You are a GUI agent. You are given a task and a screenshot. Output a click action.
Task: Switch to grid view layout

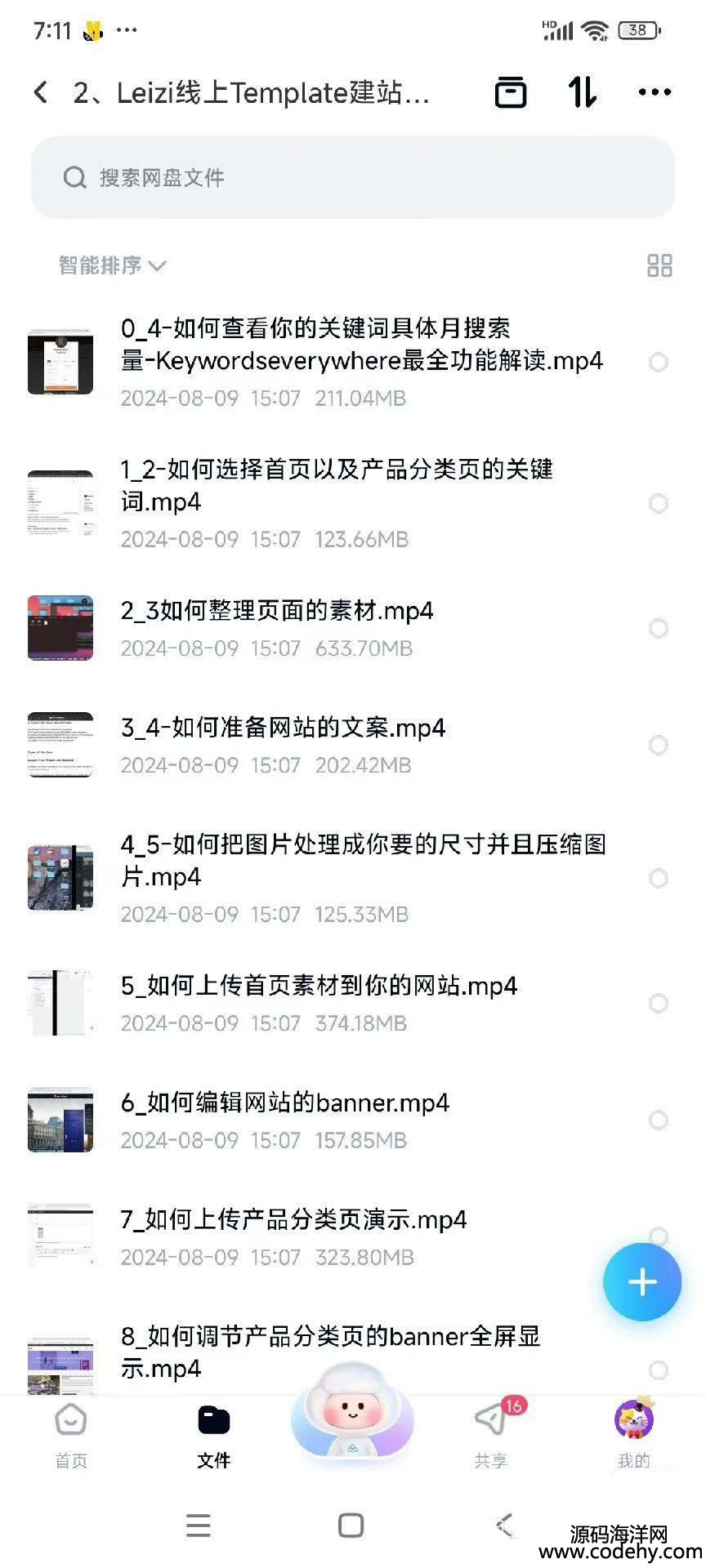point(659,265)
